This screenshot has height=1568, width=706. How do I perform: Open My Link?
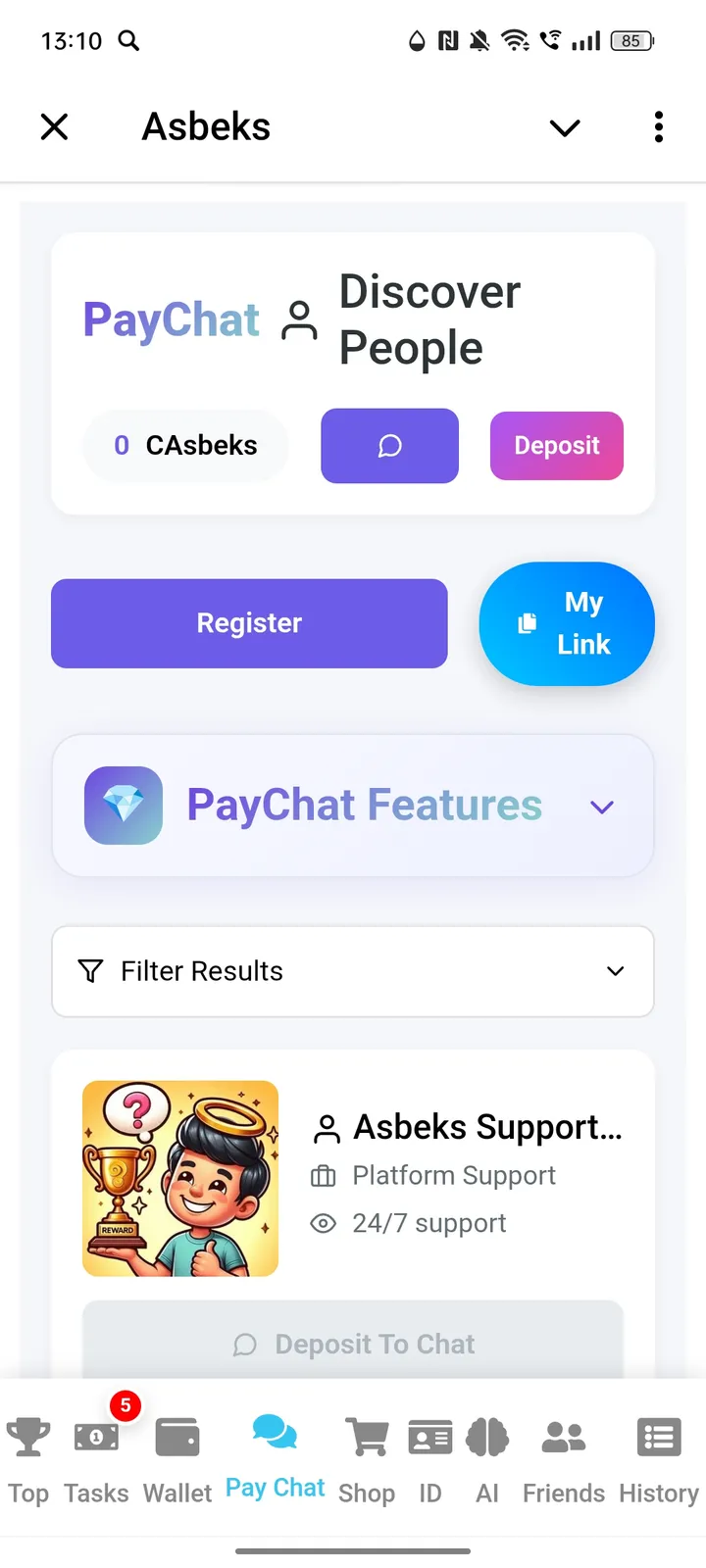[x=567, y=623]
